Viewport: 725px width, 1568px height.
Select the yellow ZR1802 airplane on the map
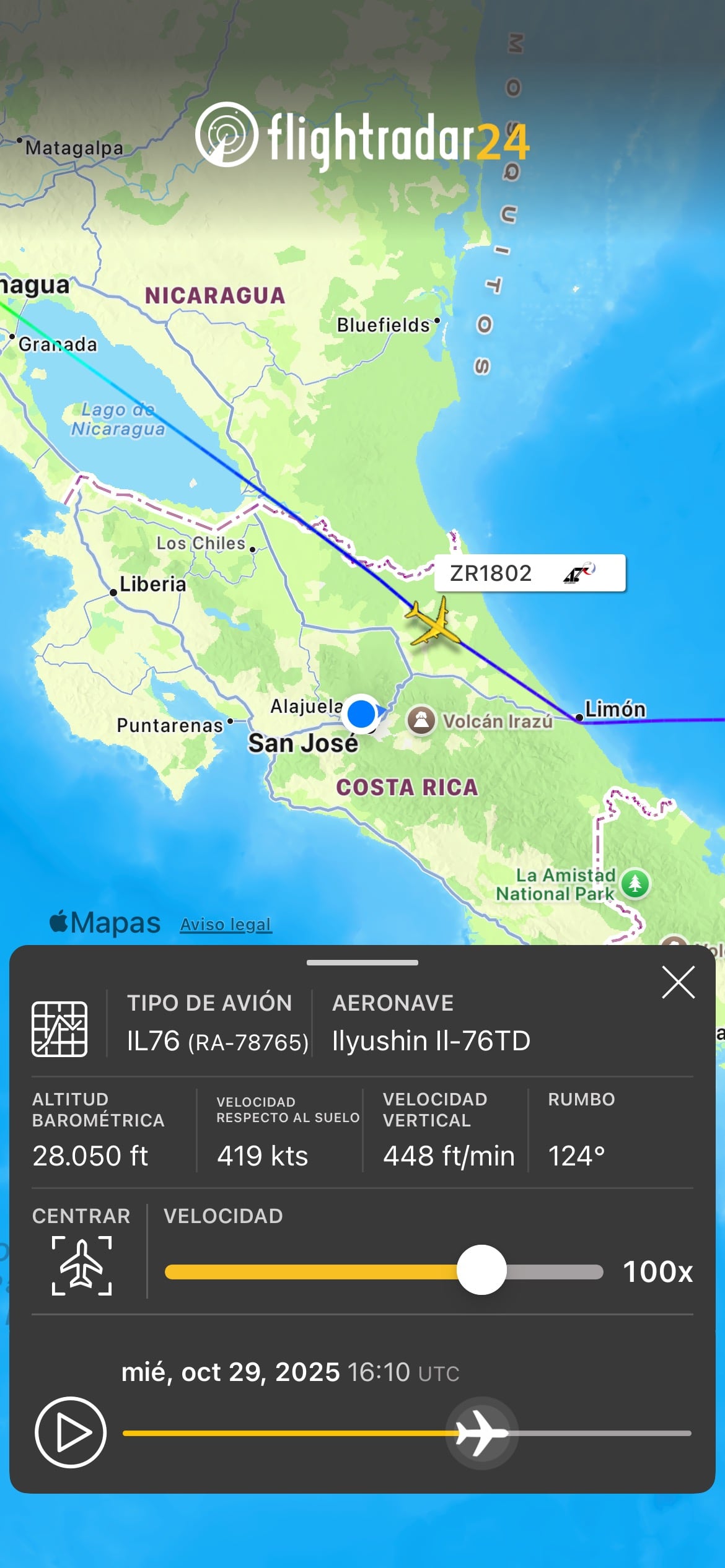tap(434, 625)
